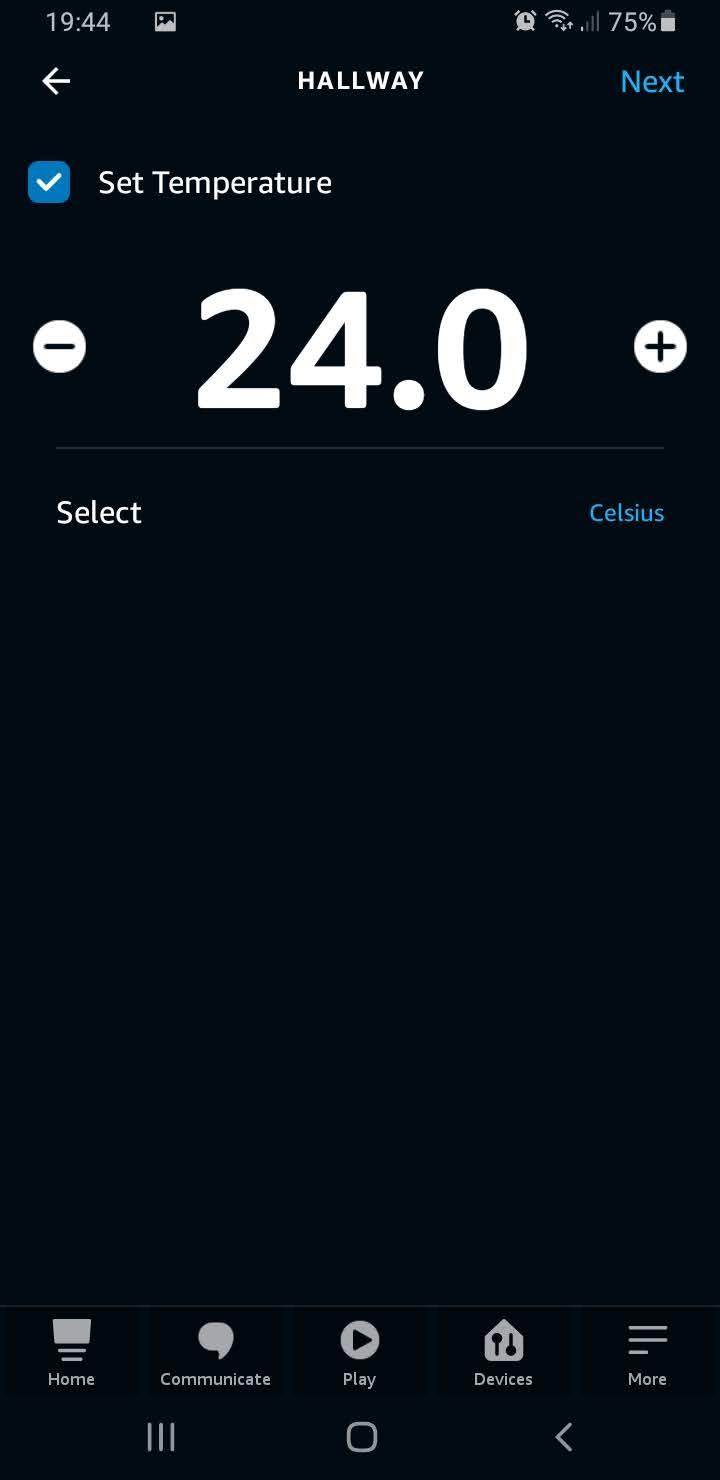Switch to the Devices tab
This screenshot has height=1480, width=720.
pyautogui.click(x=502, y=1352)
